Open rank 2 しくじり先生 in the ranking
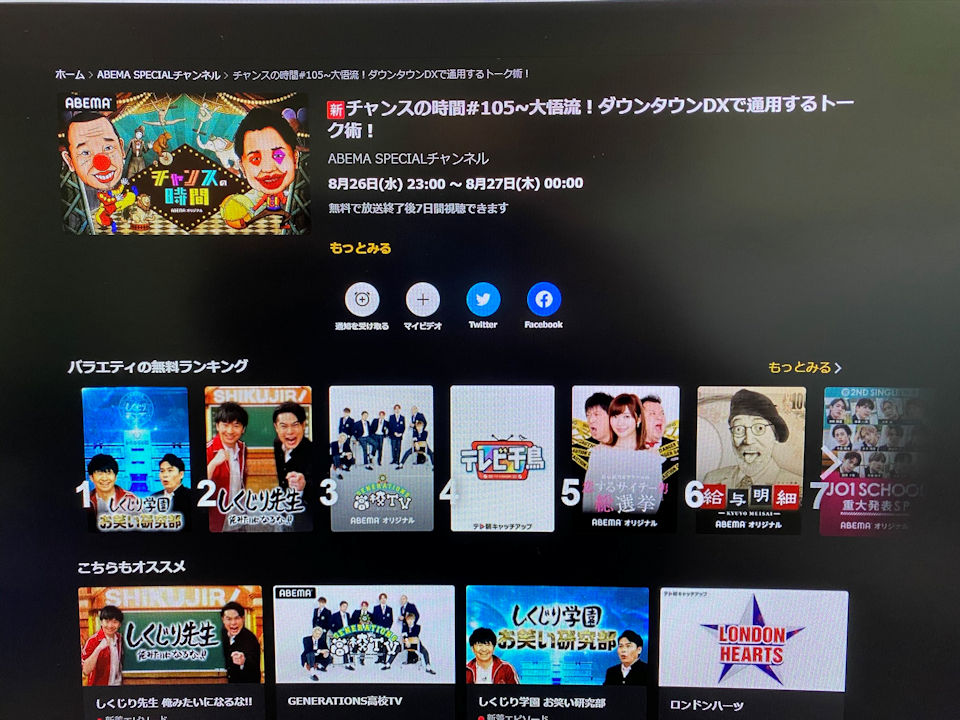 click(x=258, y=459)
